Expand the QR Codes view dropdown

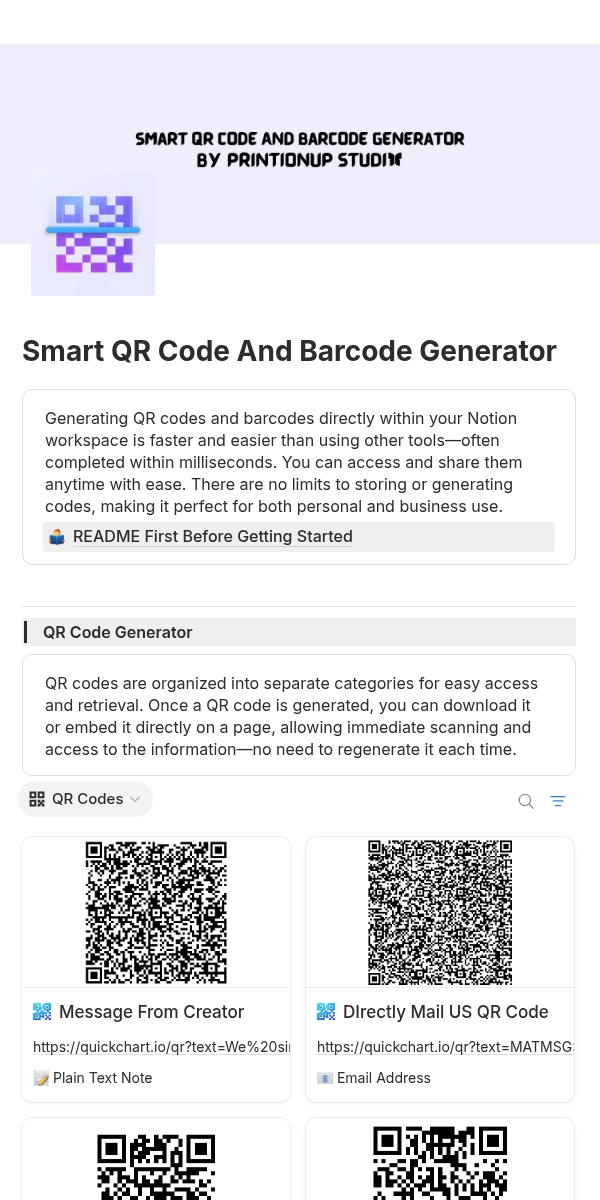86,799
